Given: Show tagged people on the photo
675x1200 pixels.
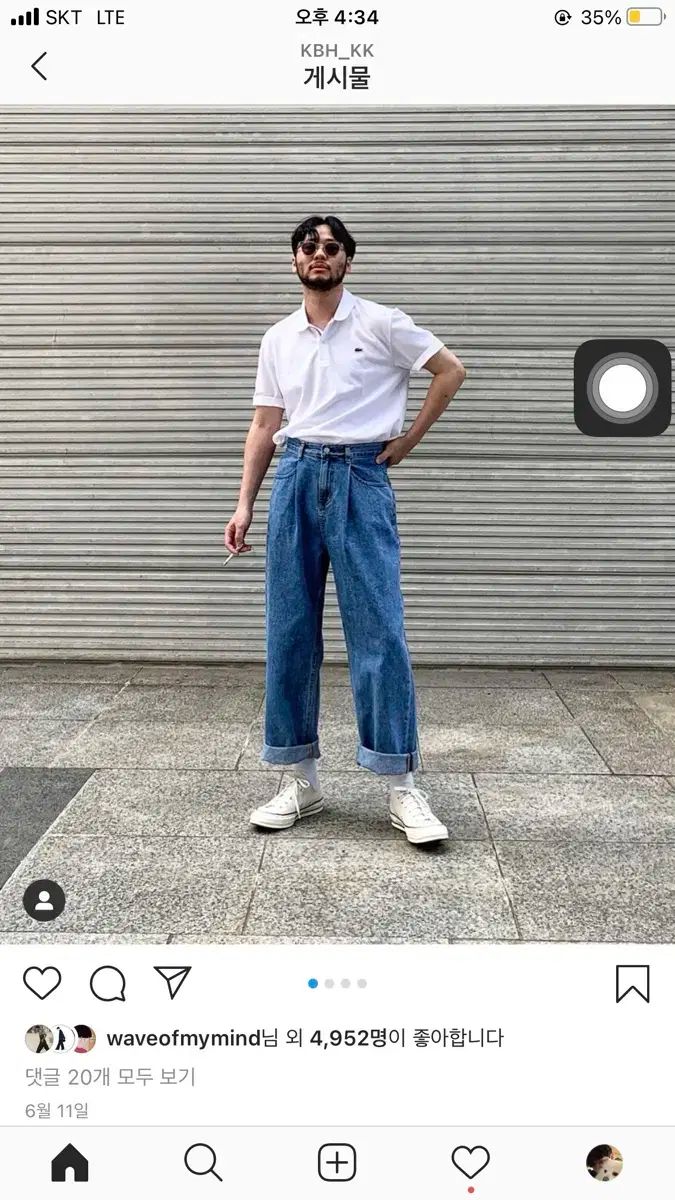Looking at the screenshot, I should [x=44, y=900].
